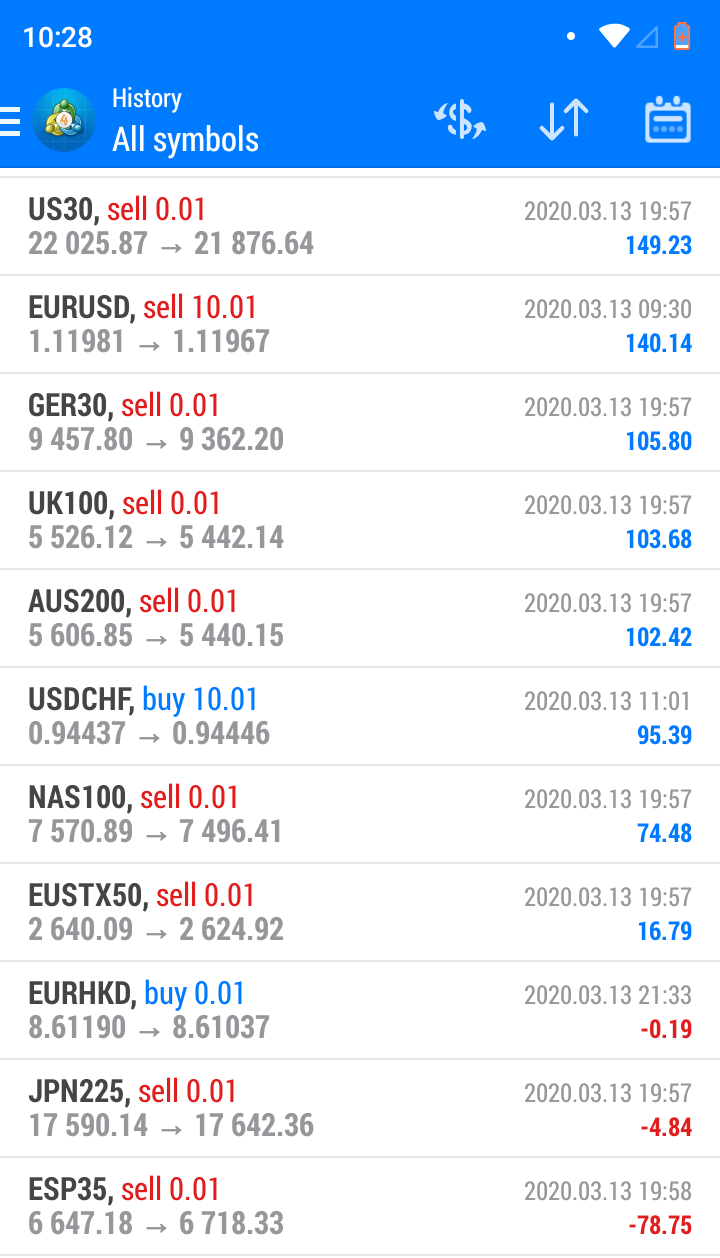This screenshot has width=720, height=1258.
Task: Open the ESP35 sell trade entry
Action: click(360, 1207)
